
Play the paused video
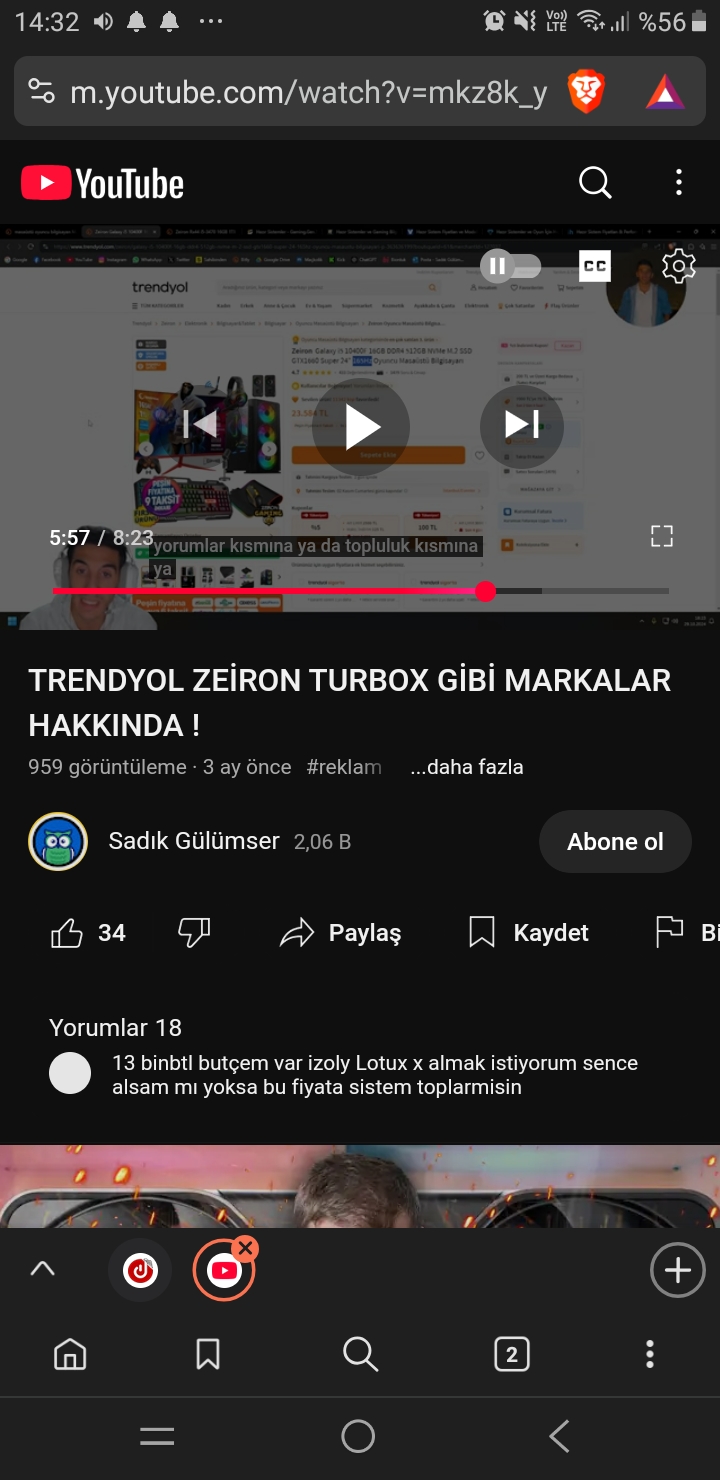pos(361,427)
